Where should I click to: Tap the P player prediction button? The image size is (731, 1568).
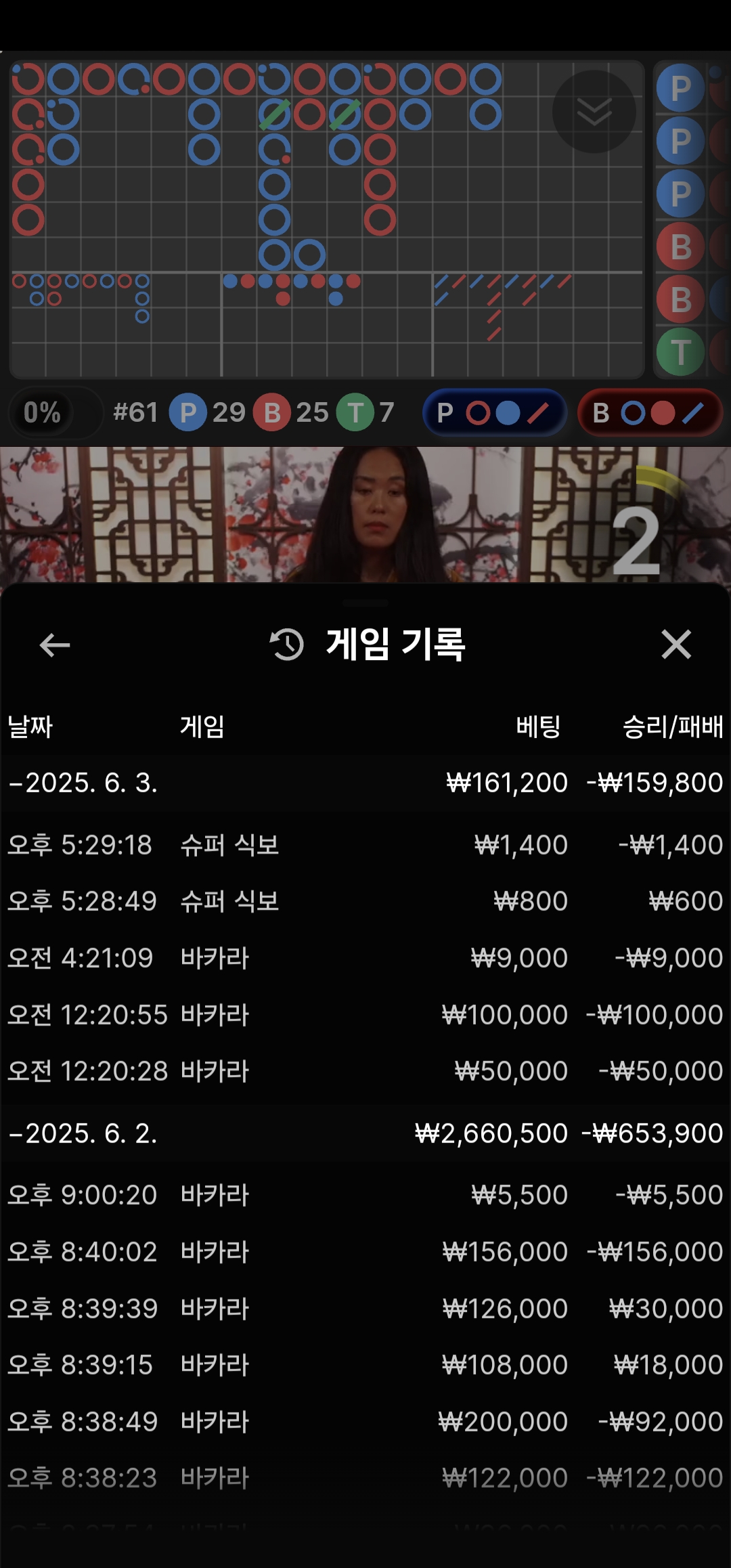coord(494,412)
